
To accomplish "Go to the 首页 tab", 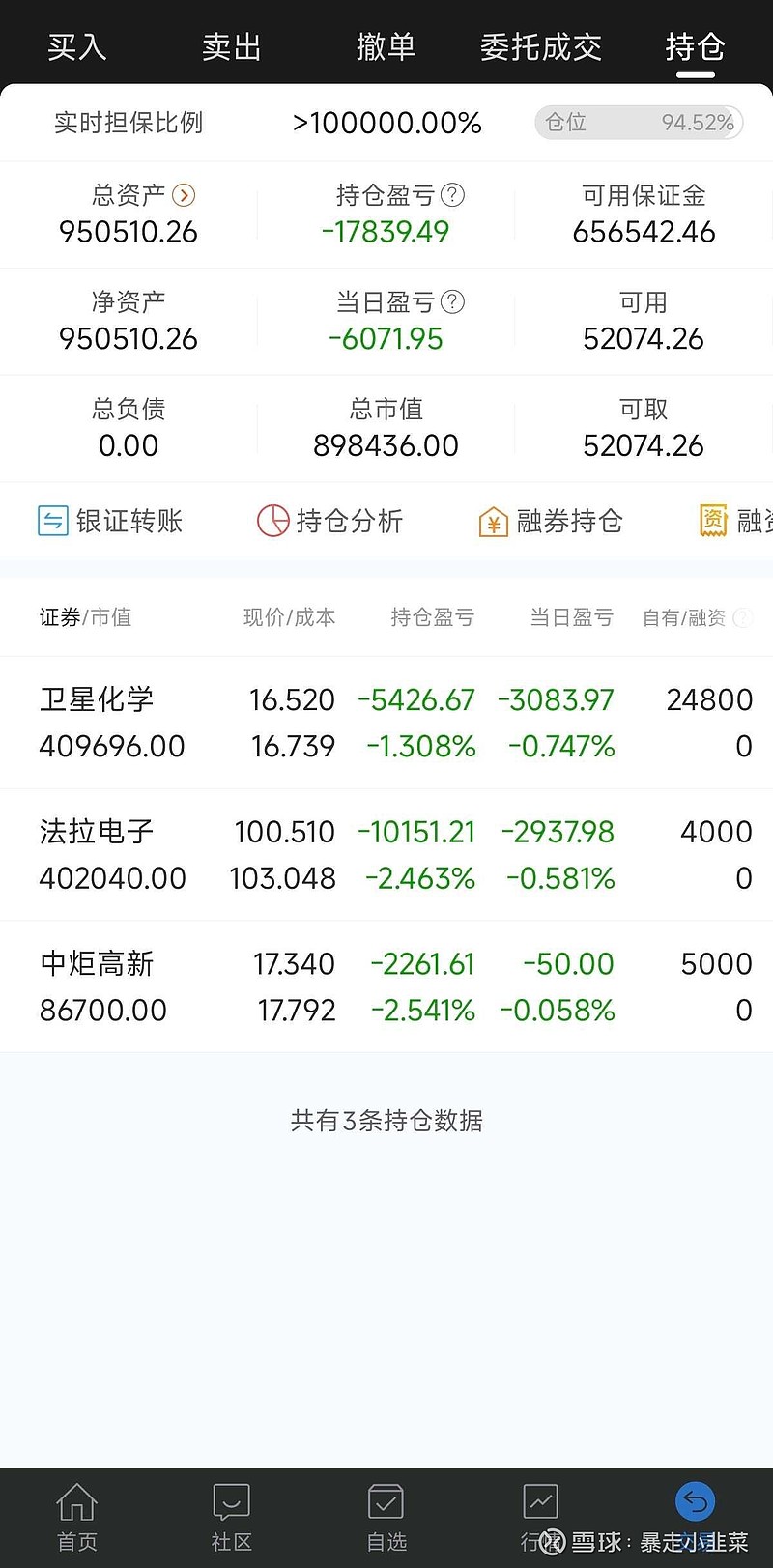I will point(77,1517).
